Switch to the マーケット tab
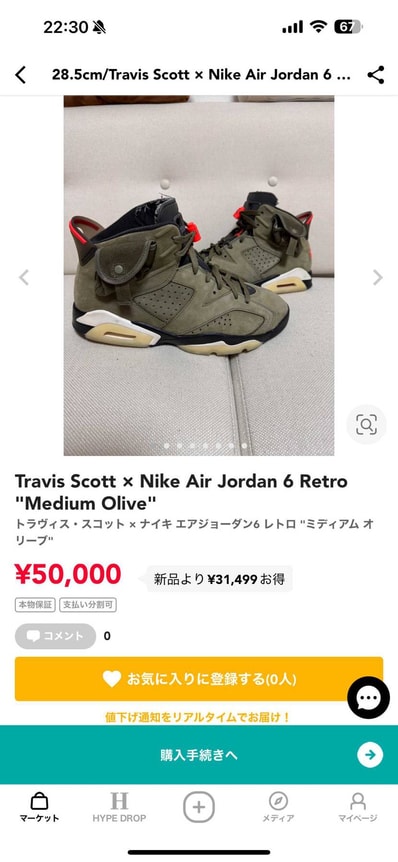 39,807
